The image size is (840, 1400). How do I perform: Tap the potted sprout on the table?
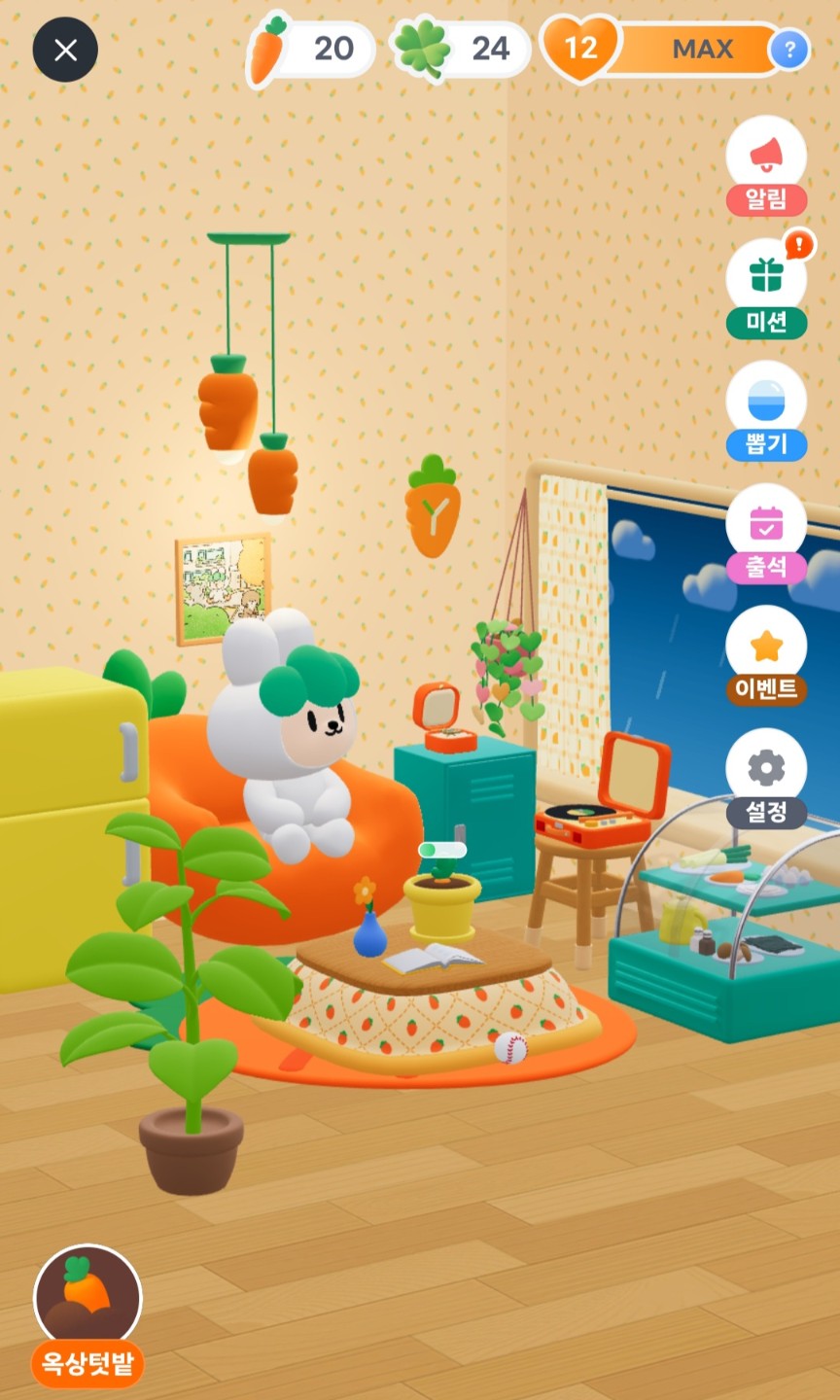(442, 896)
